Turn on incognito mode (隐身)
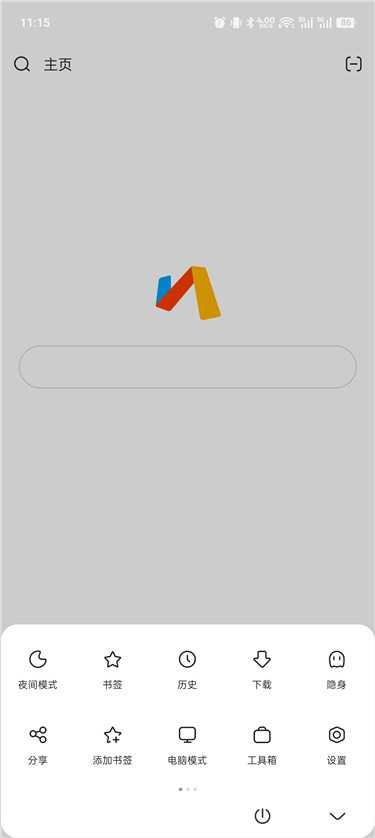The height and width of the screenshot is (838, 375). 337,670
